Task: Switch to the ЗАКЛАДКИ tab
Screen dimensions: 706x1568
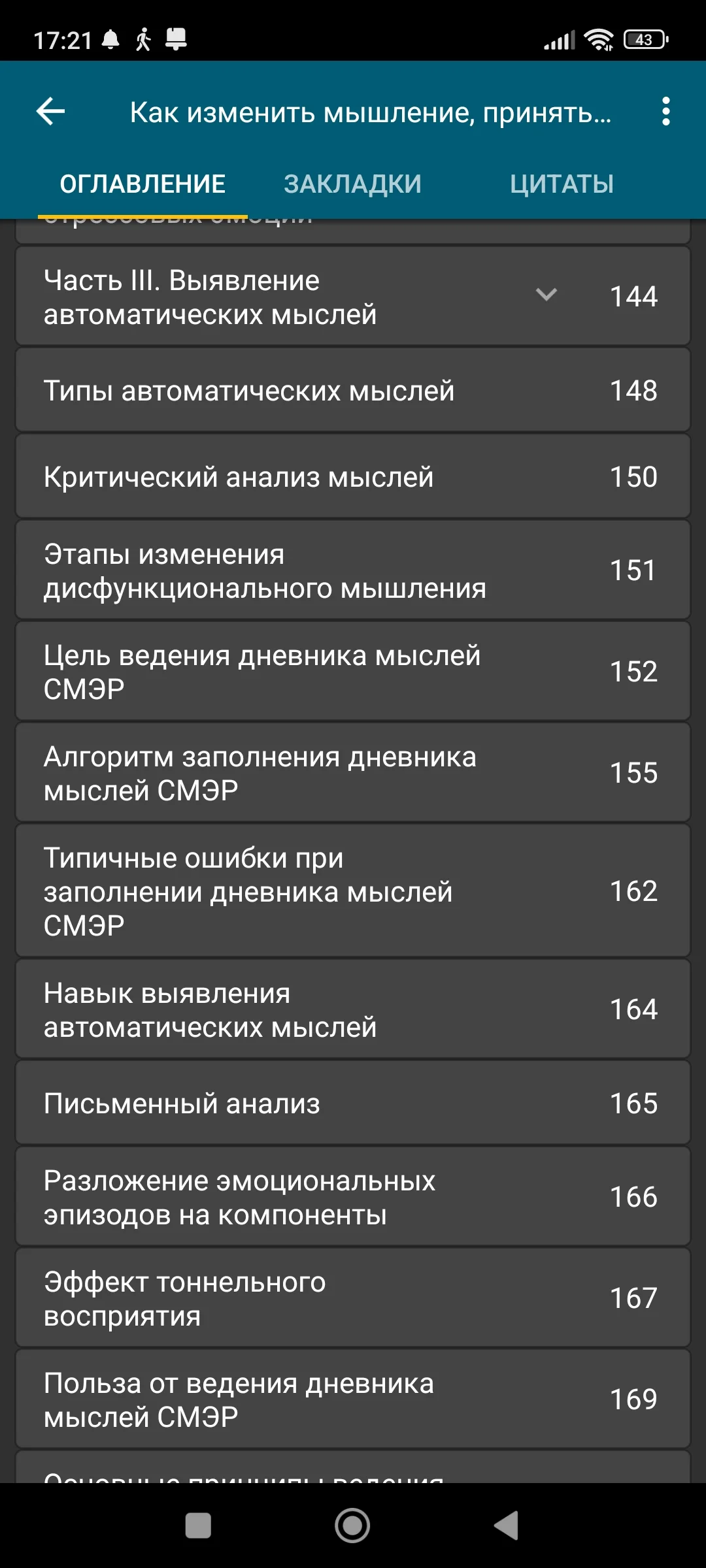Action: [x=351, y=183]
